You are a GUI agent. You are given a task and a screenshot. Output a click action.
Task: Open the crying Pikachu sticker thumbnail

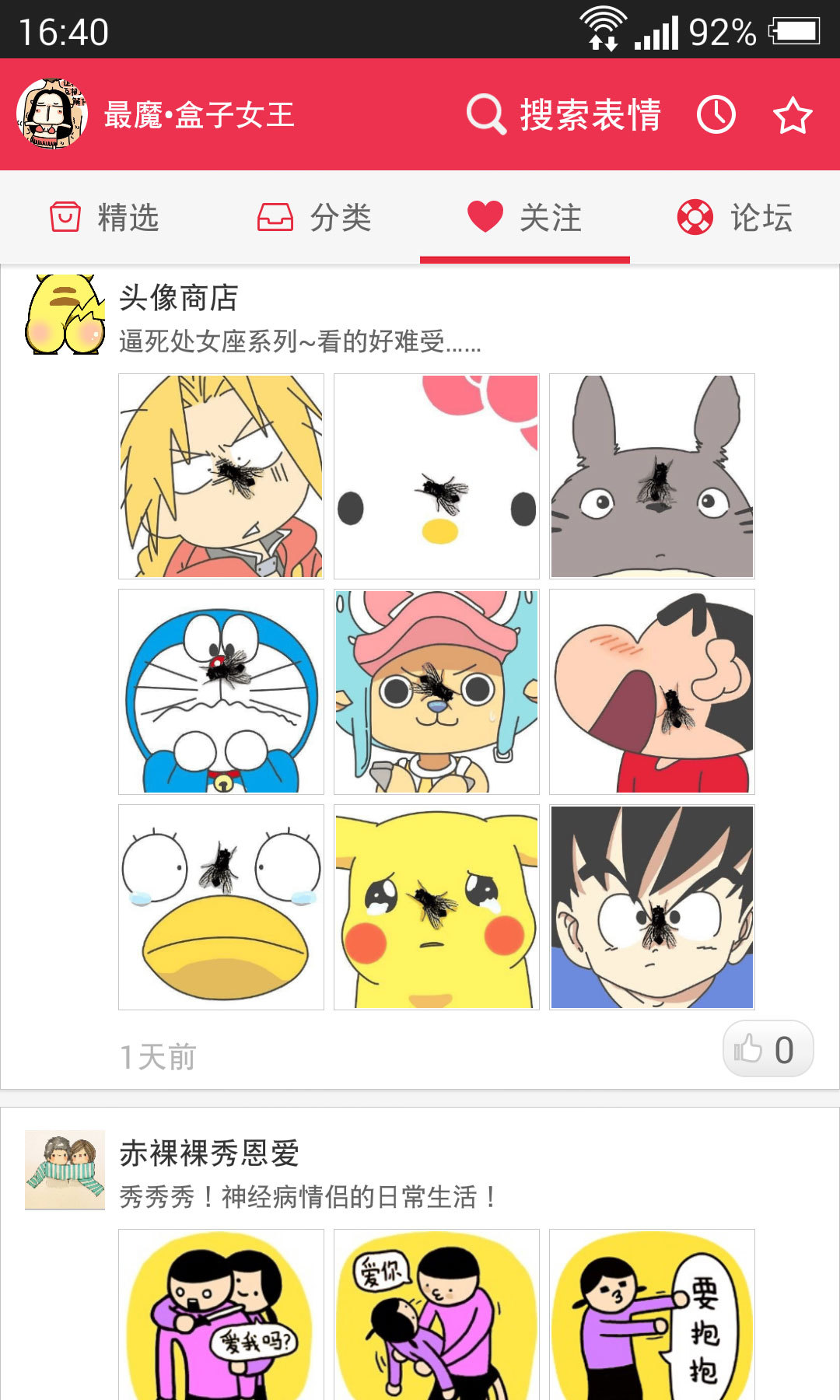[436, 907]
